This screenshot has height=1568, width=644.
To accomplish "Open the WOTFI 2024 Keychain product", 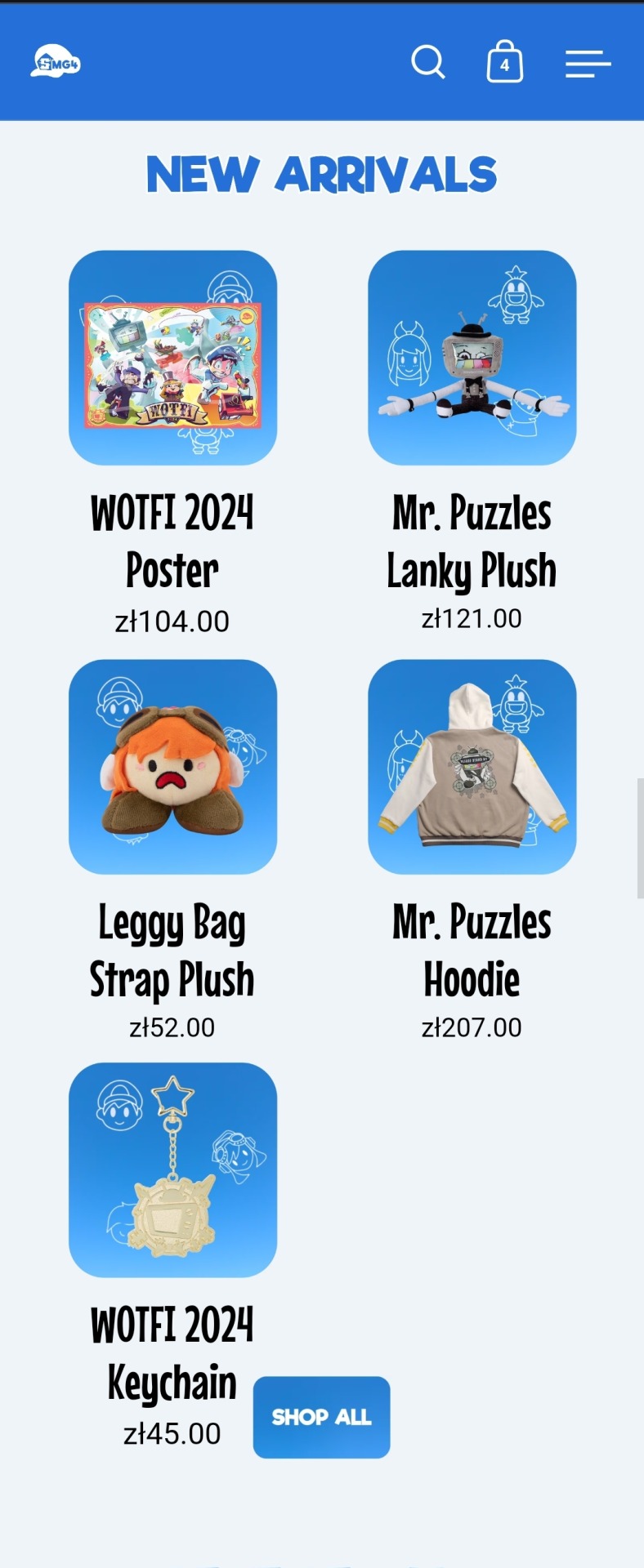I will tap(172, 1169).
